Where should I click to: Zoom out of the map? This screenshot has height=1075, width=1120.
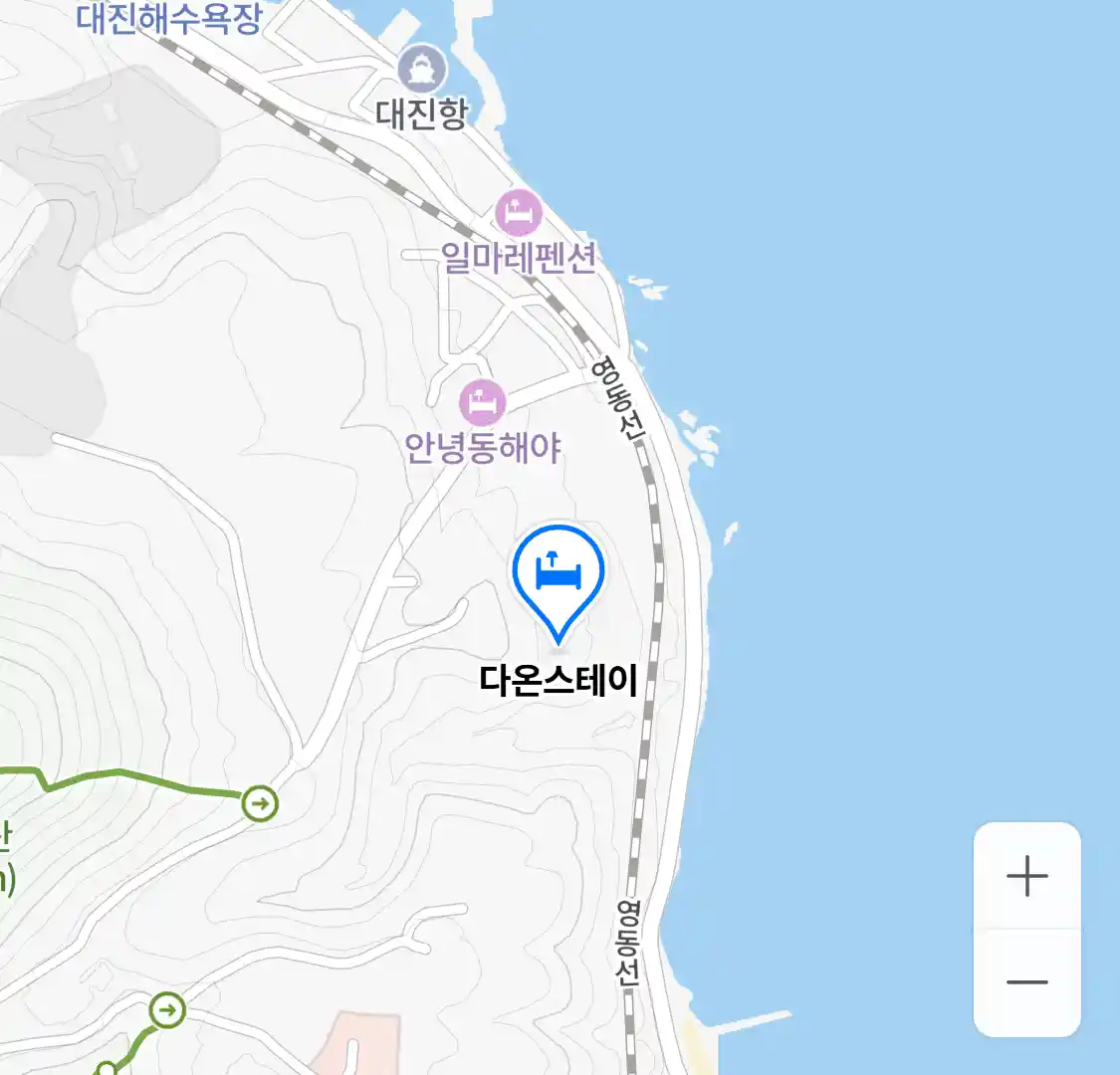pyautogui.click(x=1026, y=982)
